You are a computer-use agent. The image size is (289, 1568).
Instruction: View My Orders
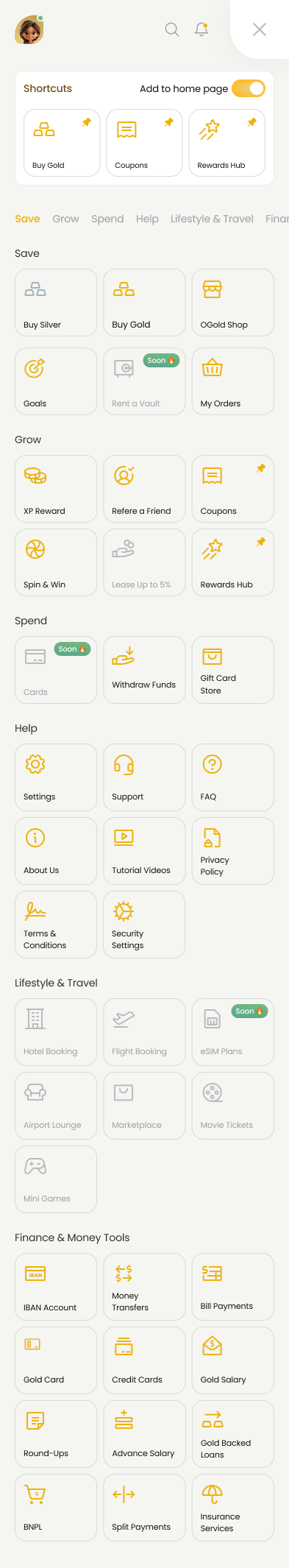coord(232,381)
